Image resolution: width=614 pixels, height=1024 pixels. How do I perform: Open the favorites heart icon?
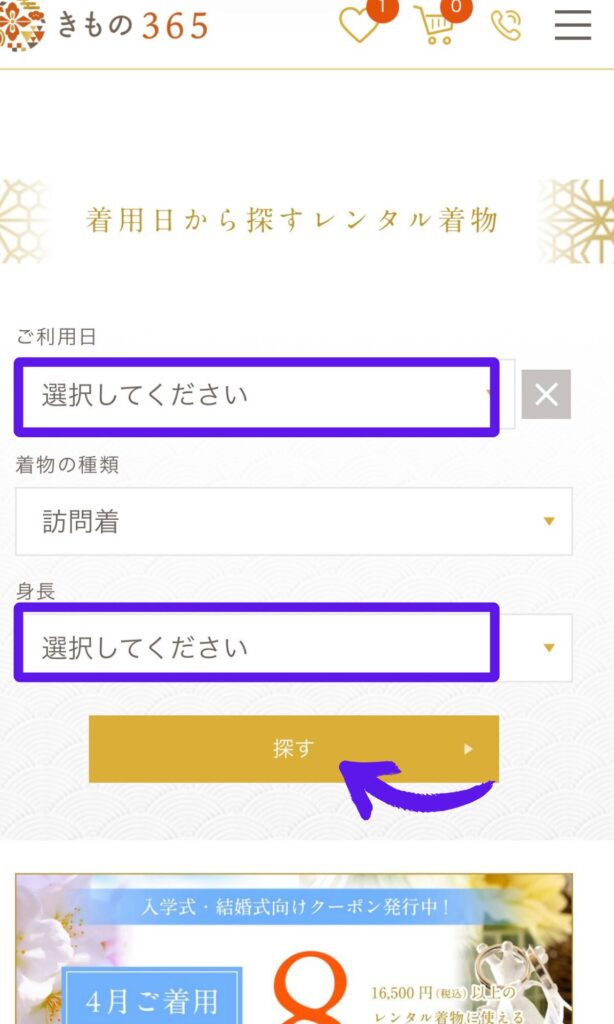(x=358, y=25)
